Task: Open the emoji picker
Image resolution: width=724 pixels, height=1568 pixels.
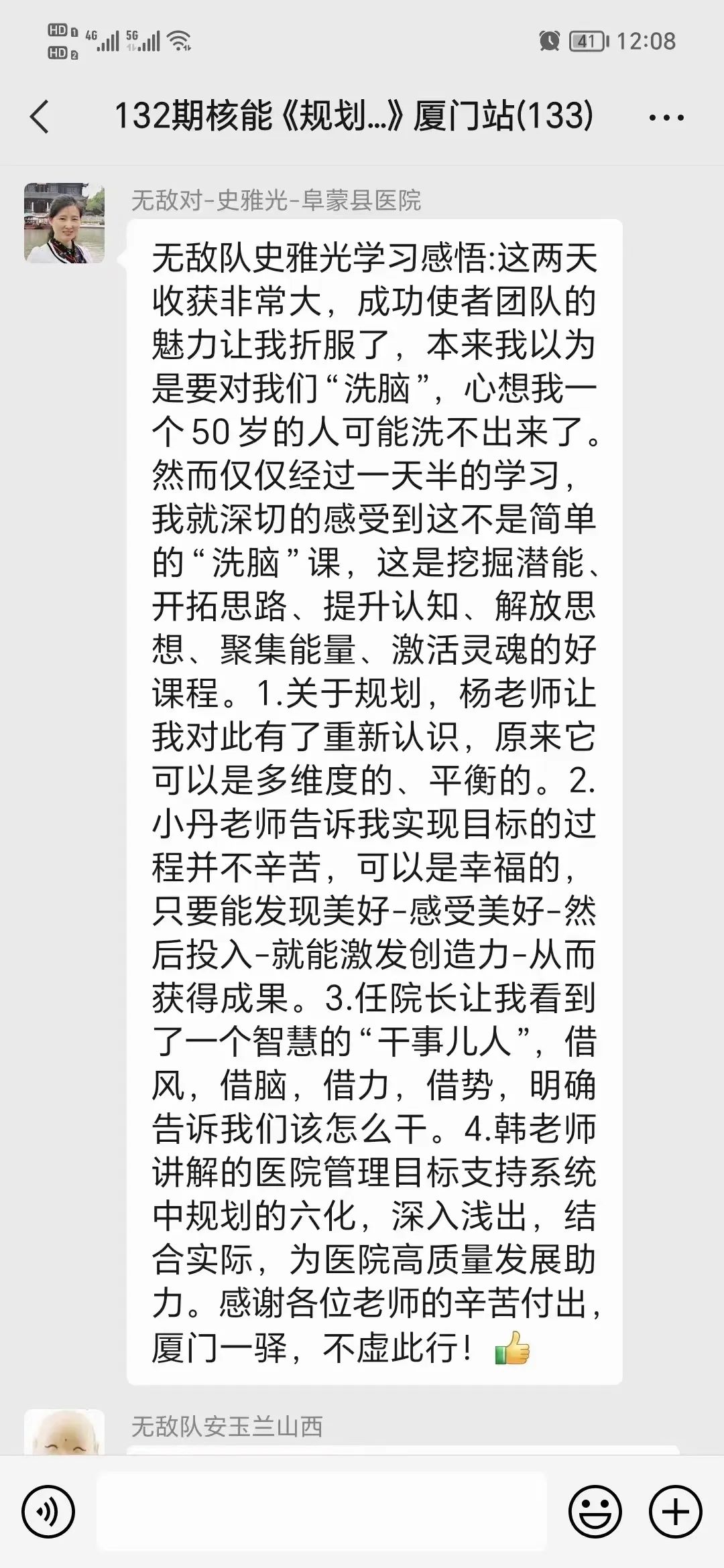Action: (595, 1512)
